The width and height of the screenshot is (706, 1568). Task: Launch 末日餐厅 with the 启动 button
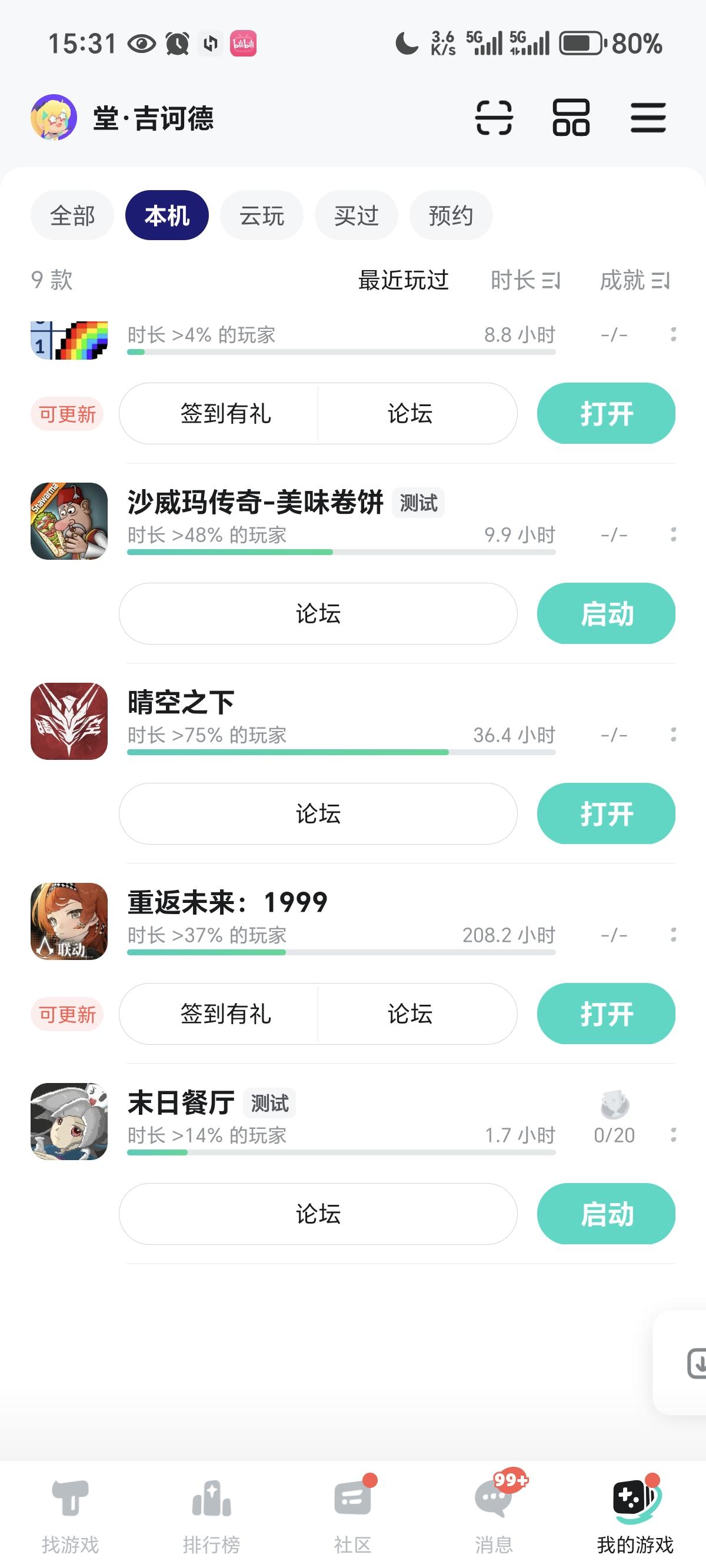coord(606,1214)
